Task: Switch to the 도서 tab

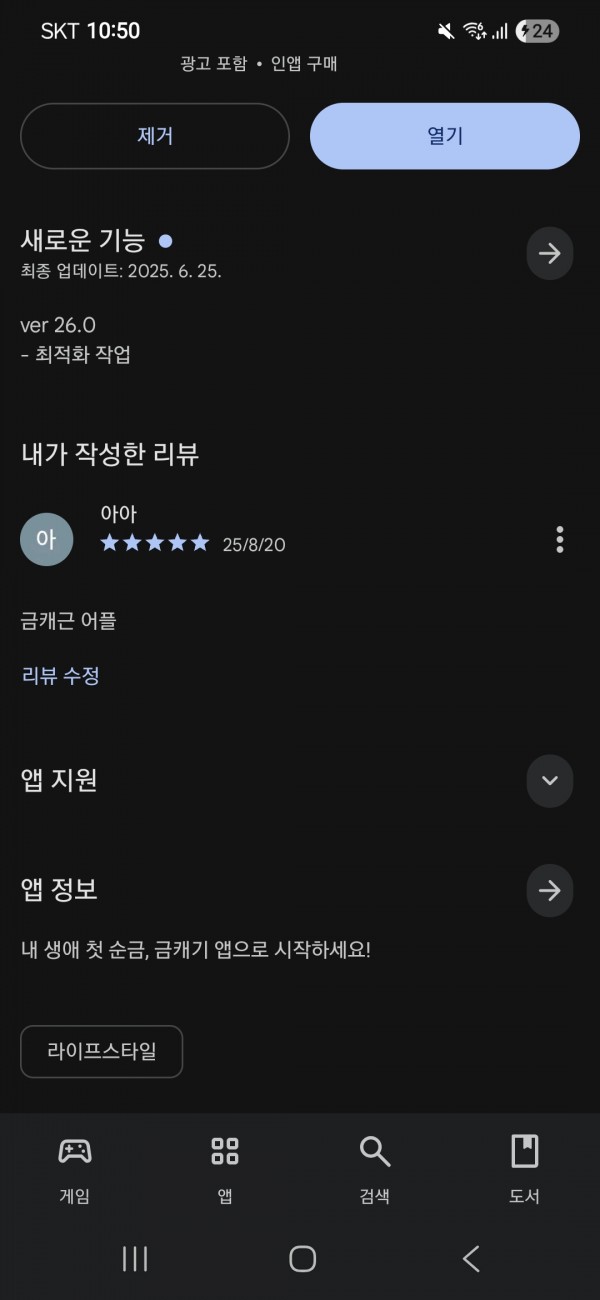Action: coord(525,1168)
